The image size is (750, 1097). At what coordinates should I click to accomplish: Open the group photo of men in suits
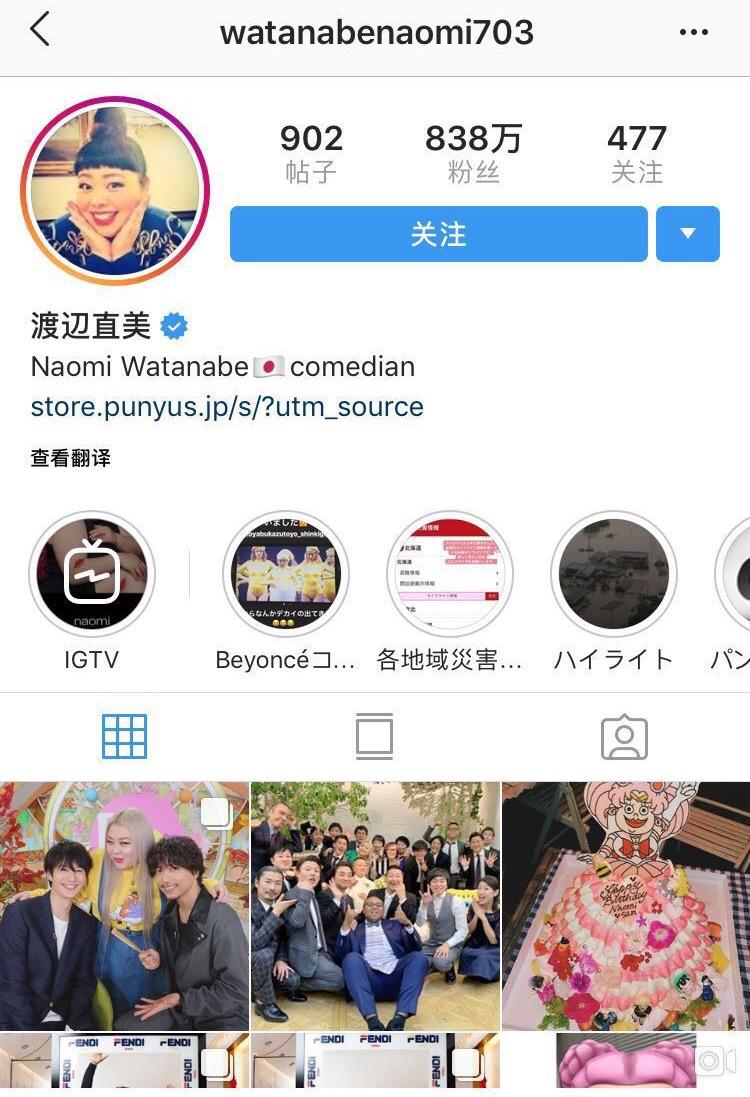tap(375, 906)
